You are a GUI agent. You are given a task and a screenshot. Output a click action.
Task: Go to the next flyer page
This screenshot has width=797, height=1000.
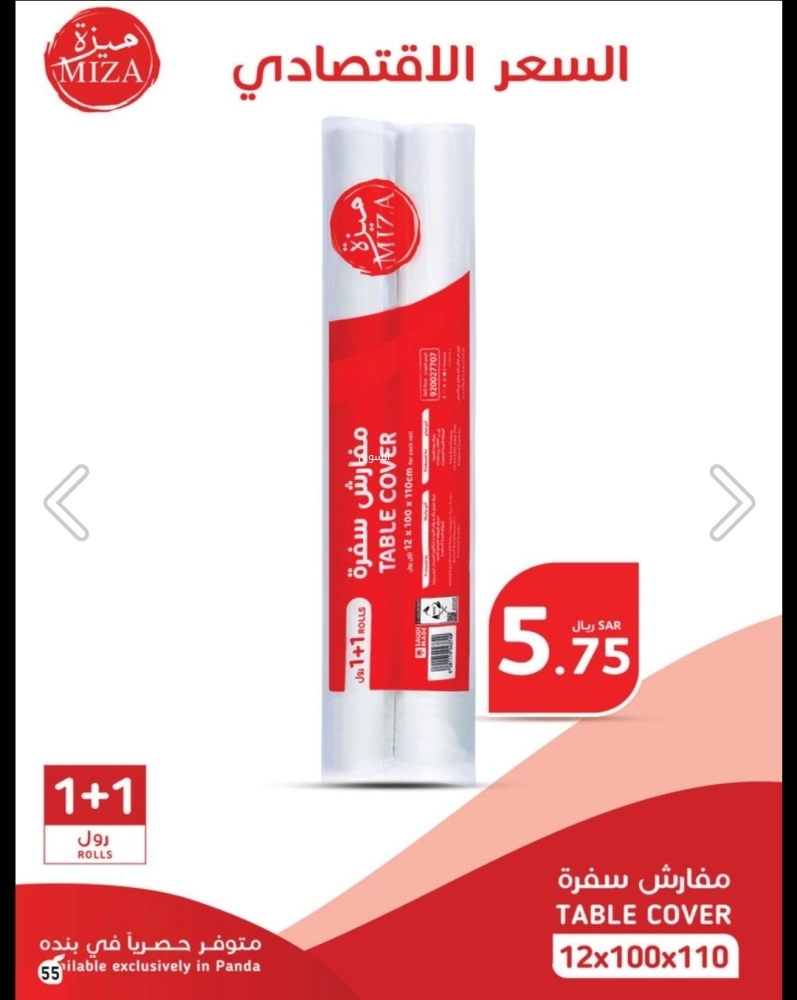732,502
